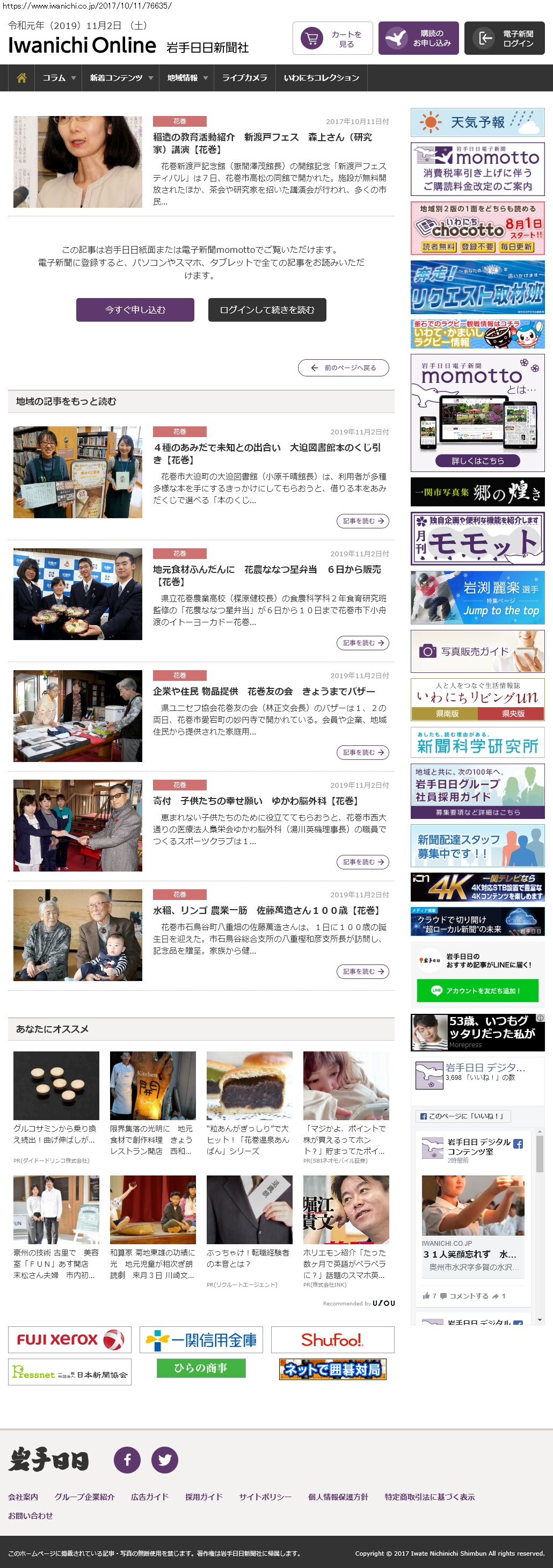Add LINE account via アカウントを友だち追加
The image size is (553, 1568).
(x=477, y=990)
